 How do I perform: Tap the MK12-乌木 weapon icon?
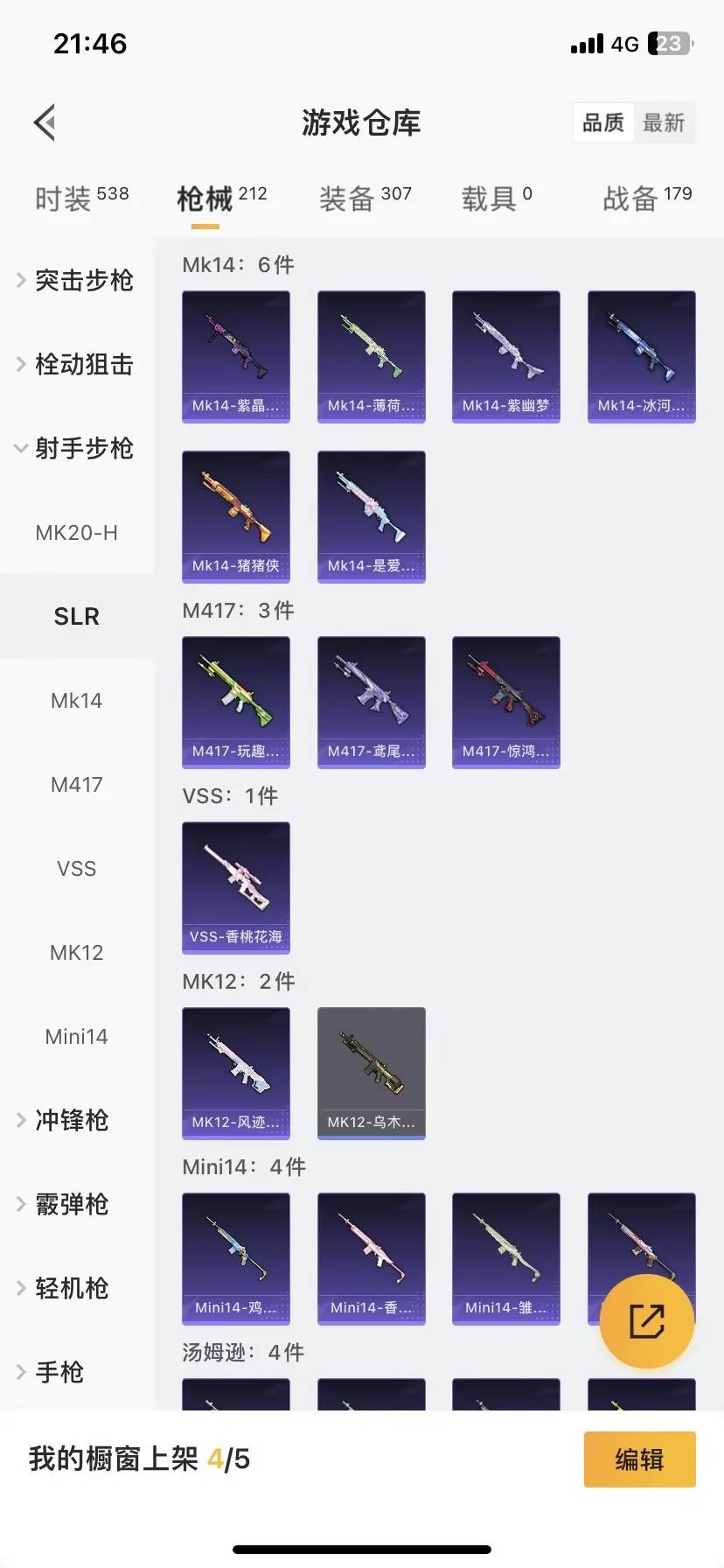(371, 1074)
